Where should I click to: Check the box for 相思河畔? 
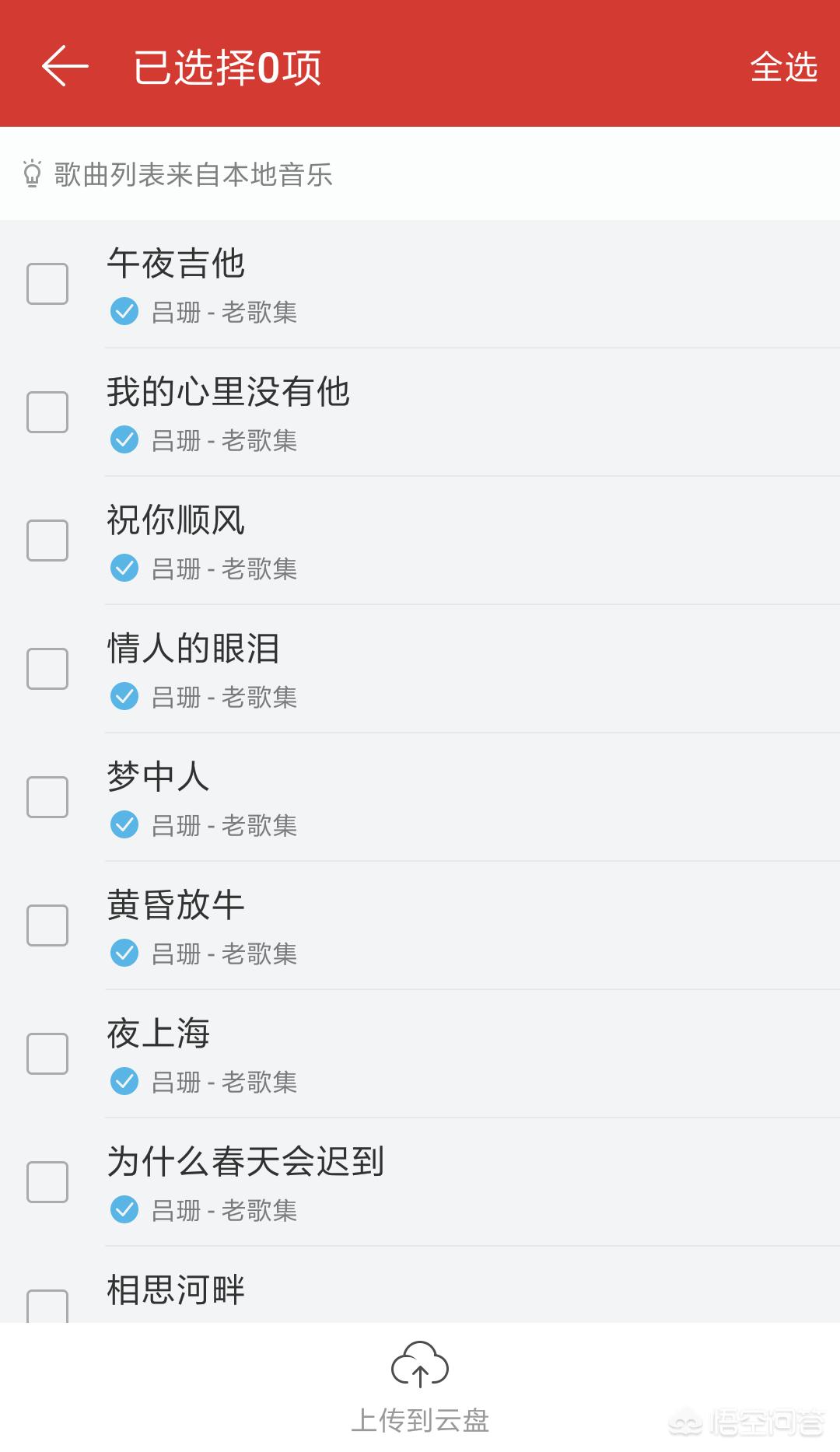point(47,1307)
